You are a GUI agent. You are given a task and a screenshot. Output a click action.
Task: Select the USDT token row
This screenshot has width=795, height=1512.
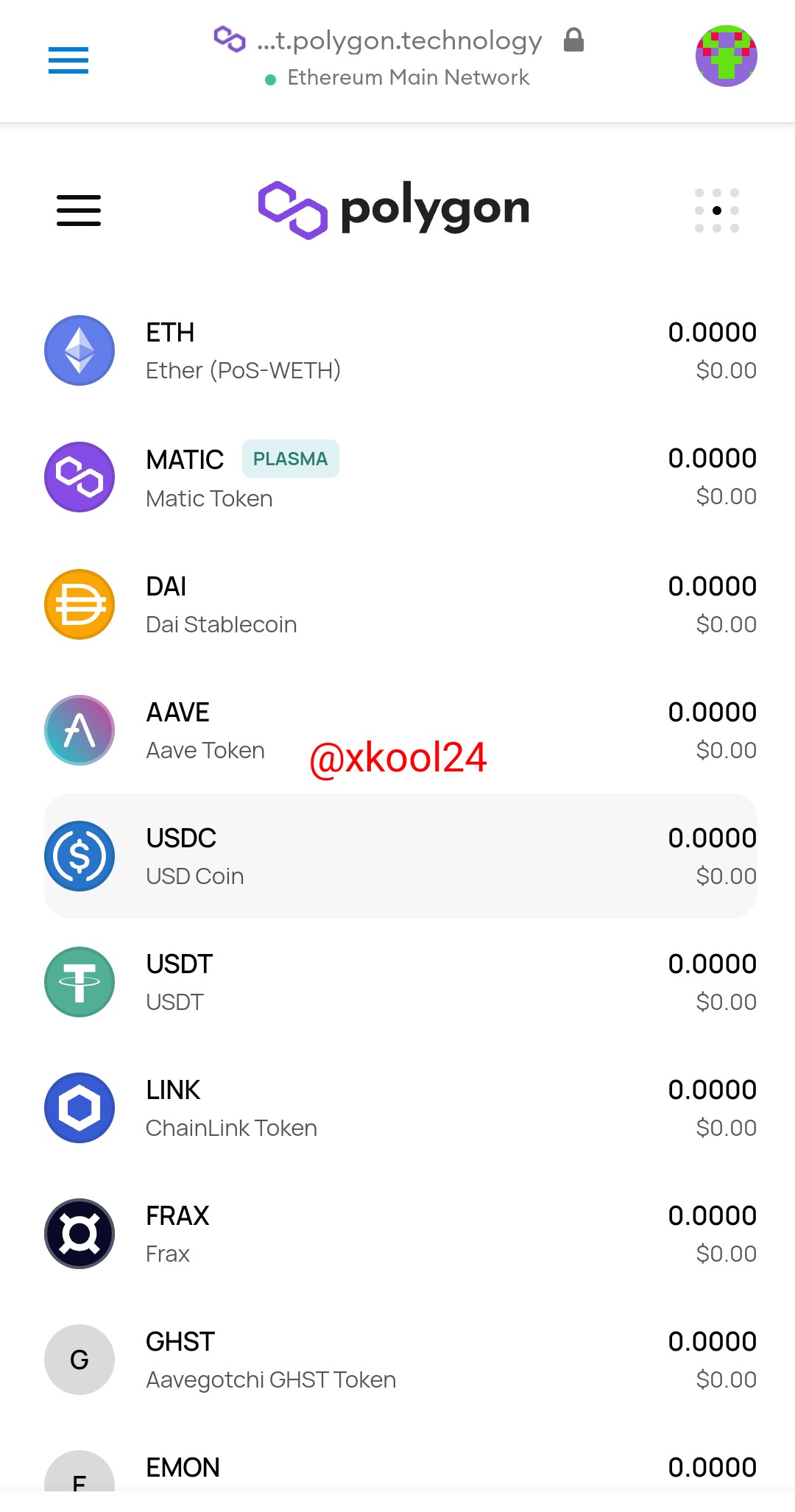(400, 982)
